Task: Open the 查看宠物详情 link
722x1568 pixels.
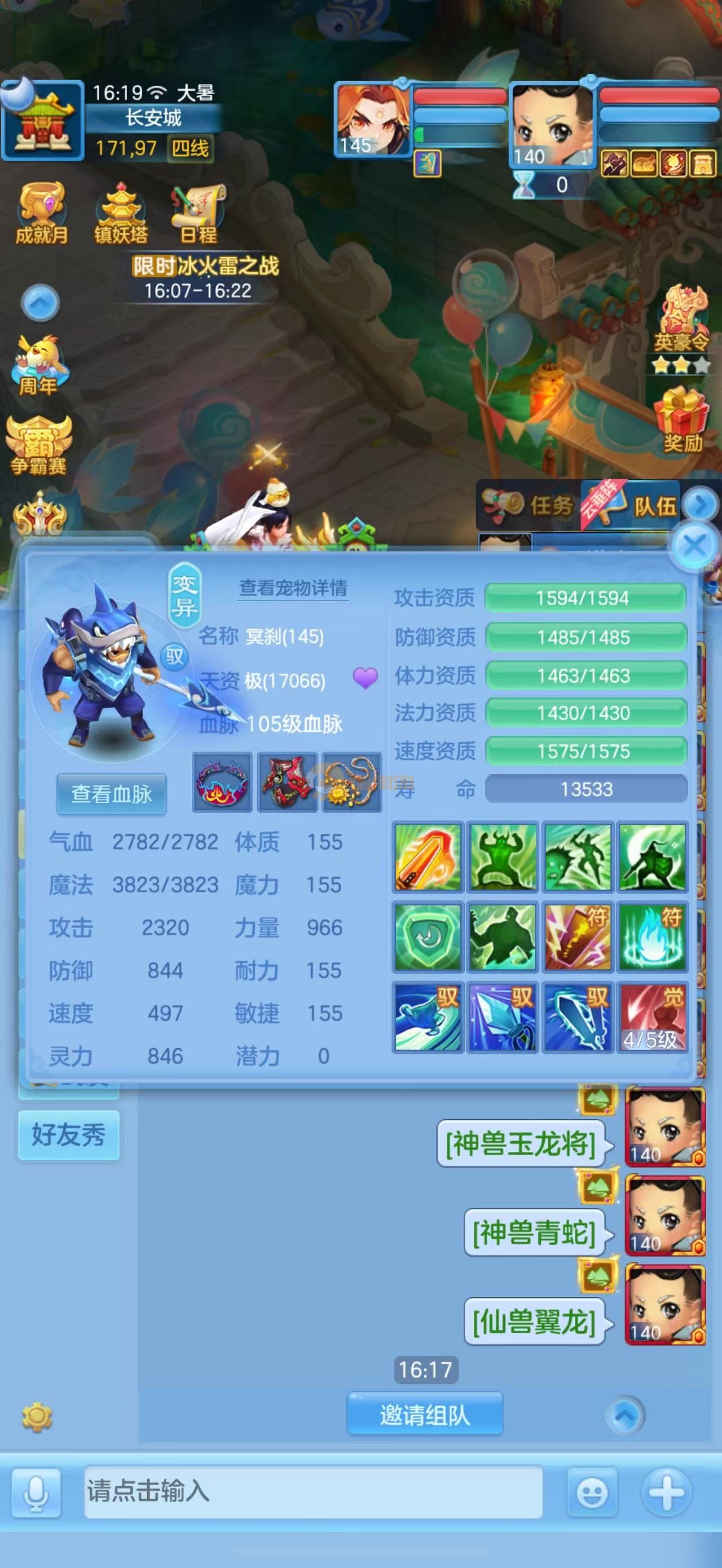Action: point(293,588)
